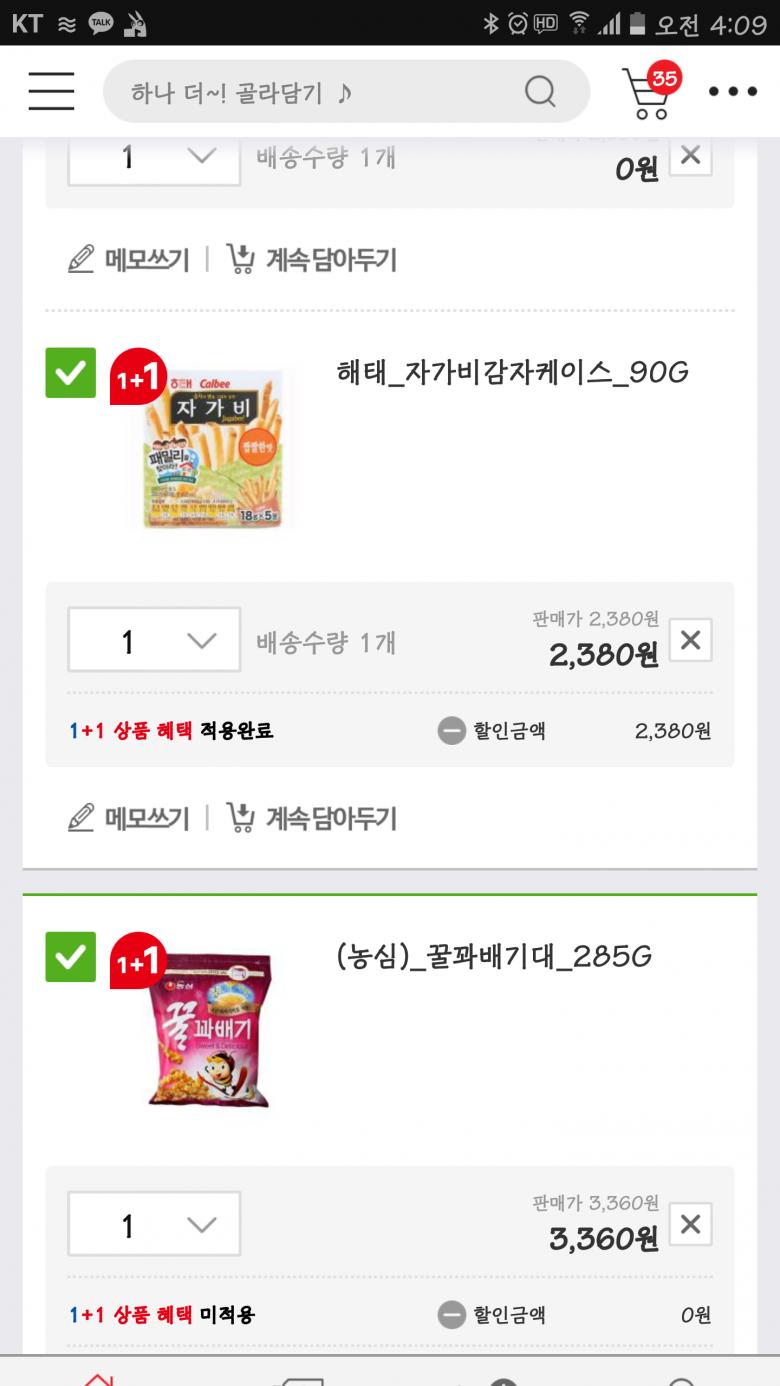The height and width of the screenshot is (1386, 780).
Task: Write a memo below the 자가비 item
Action: [x=128, y=818]
